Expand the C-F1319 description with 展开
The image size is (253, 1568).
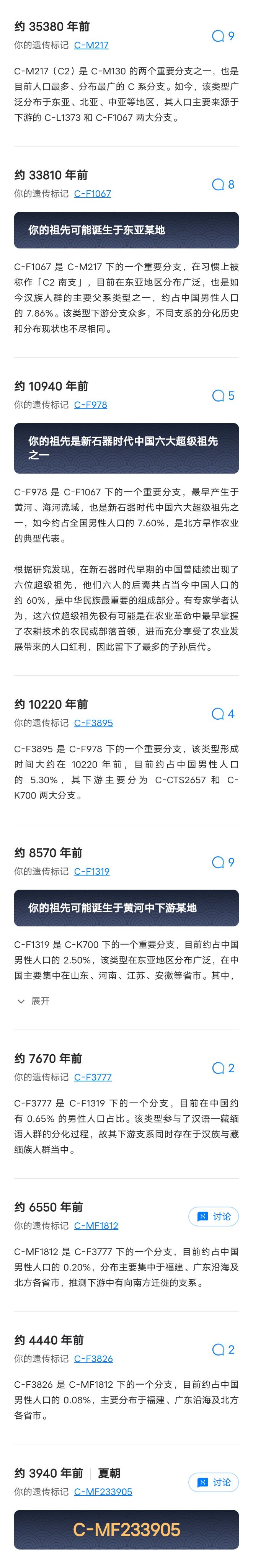point(34,1001)
